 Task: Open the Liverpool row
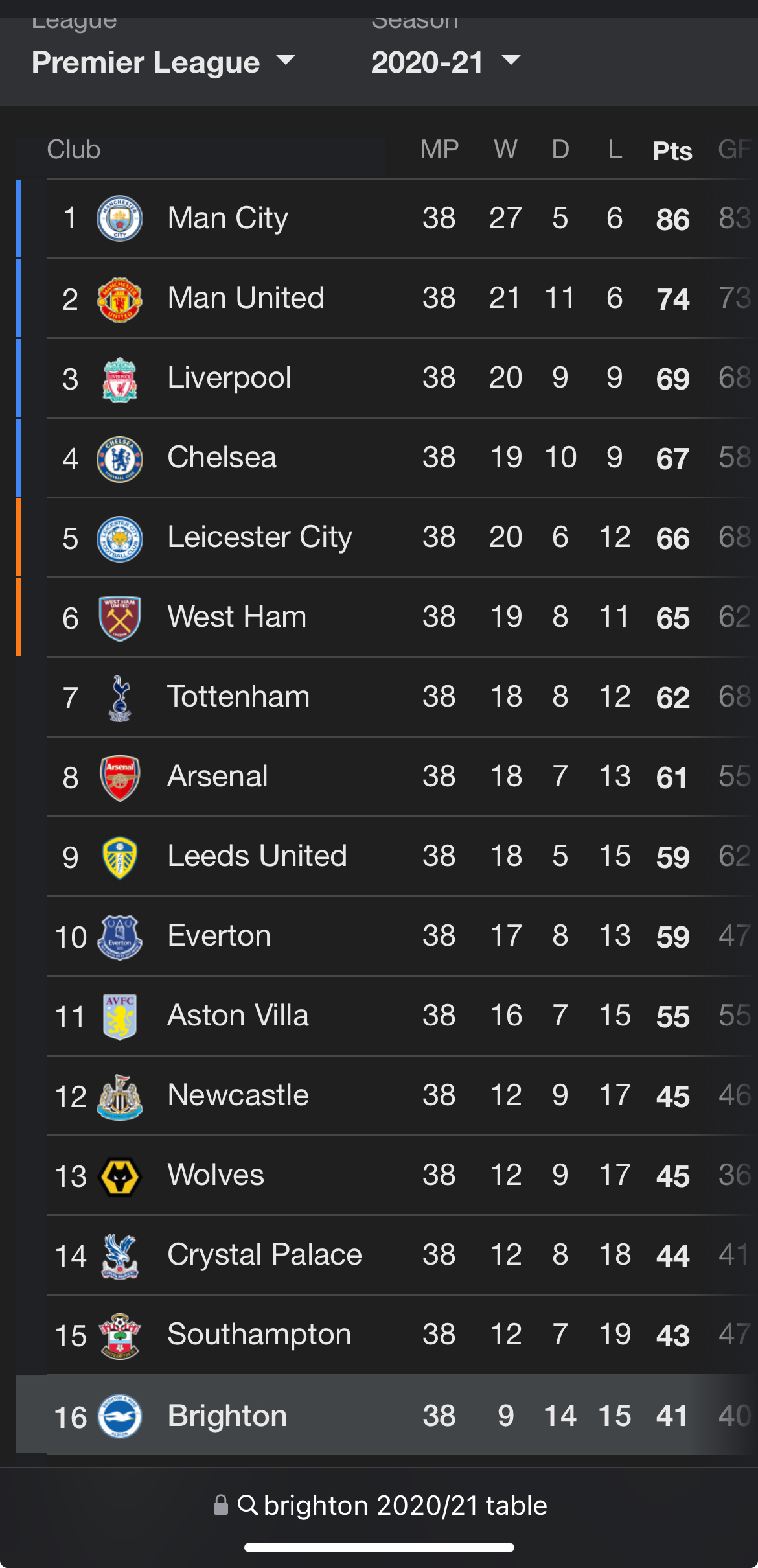[387, 378]
